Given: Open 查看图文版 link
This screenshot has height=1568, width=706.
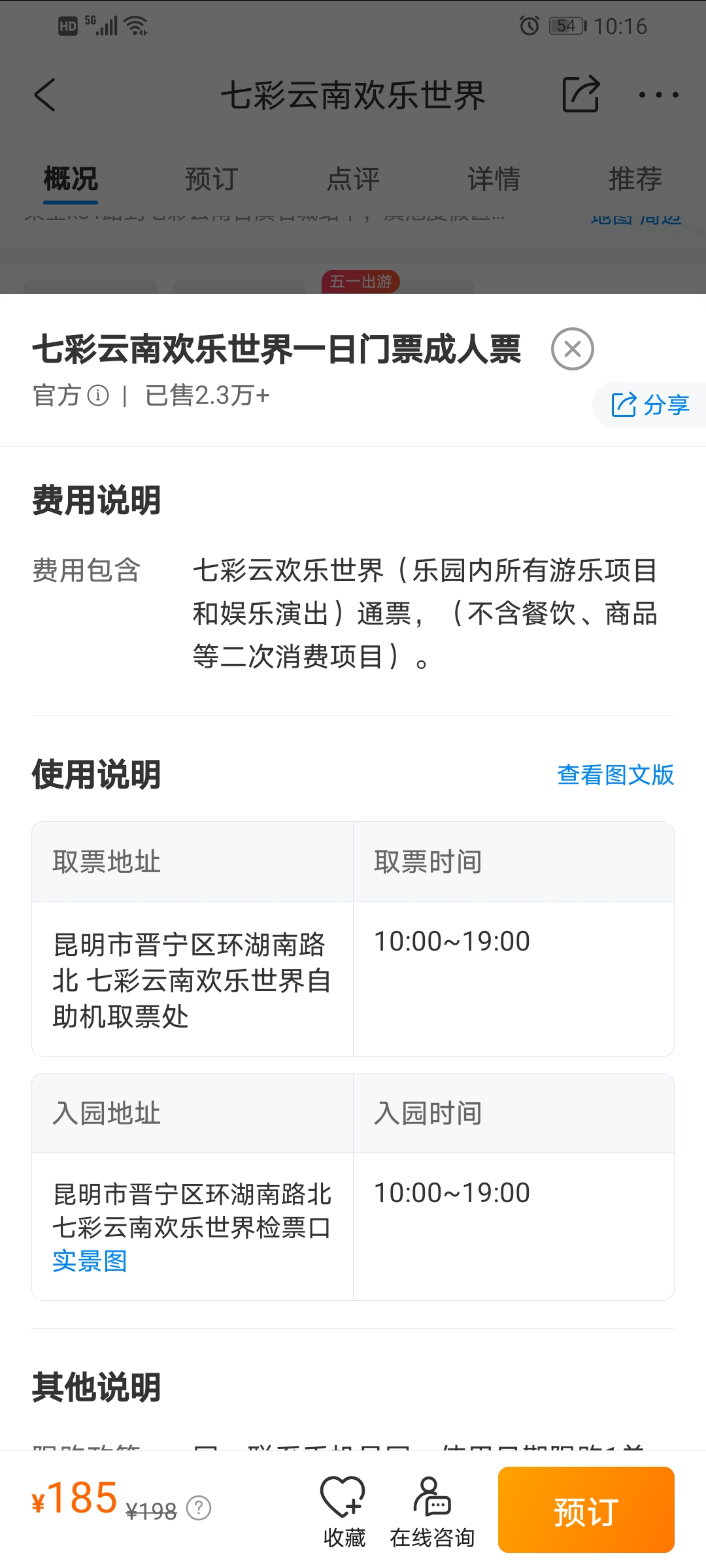Looking at the screenshot, I should pyautogui.click(x=615, y=775).
